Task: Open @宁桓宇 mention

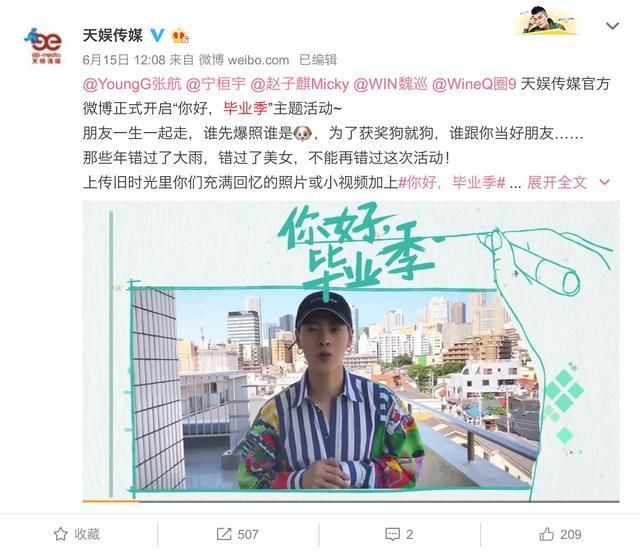Action: pos(214,85)
